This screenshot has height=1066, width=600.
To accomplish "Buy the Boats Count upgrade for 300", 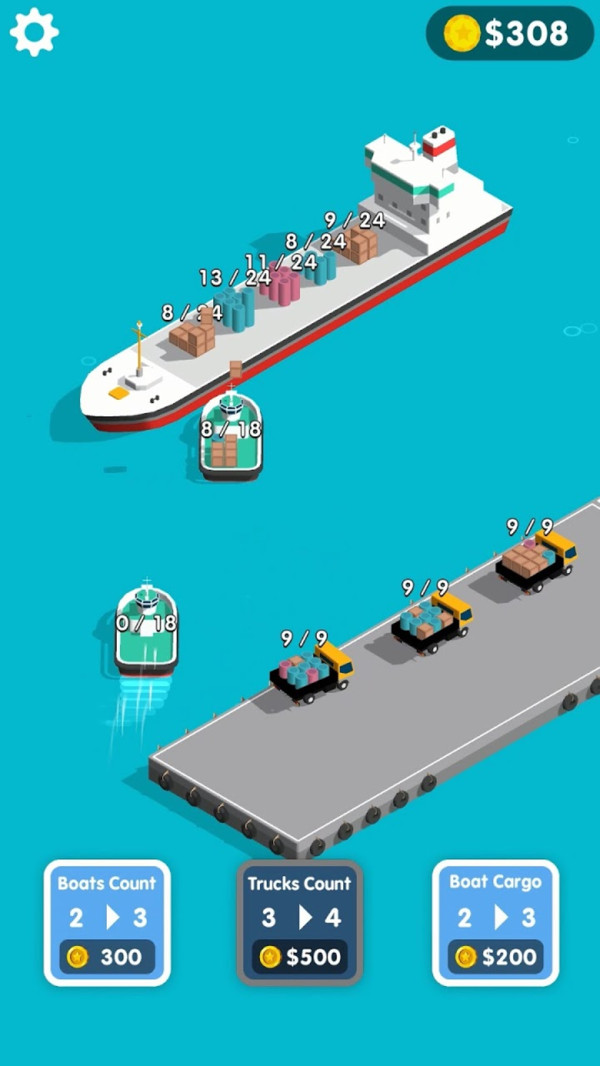I will click(x=107, y=922).
